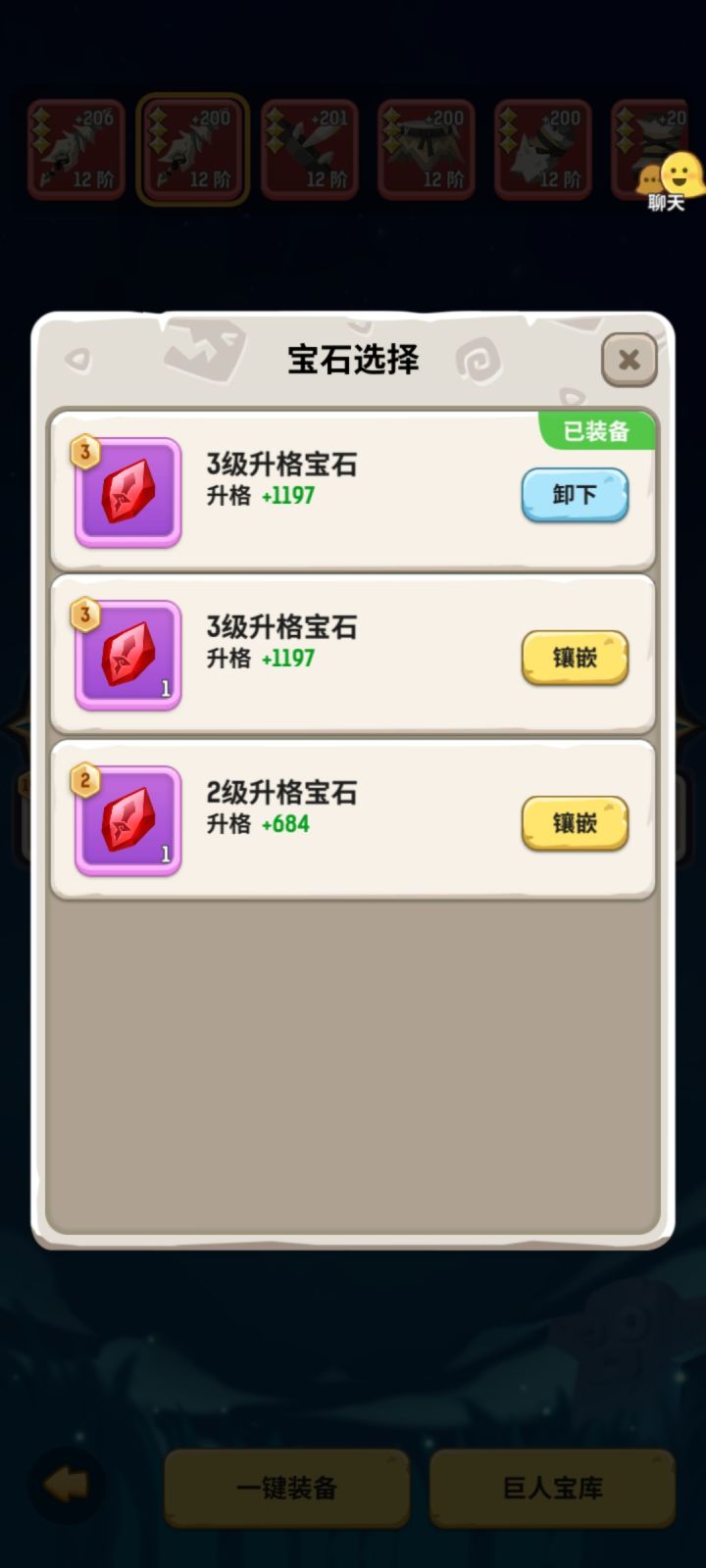Select the equipped 3级升格宝石 gem thumbnail
Viewport: 706px width, 1568px height.
tap(127, 492)
